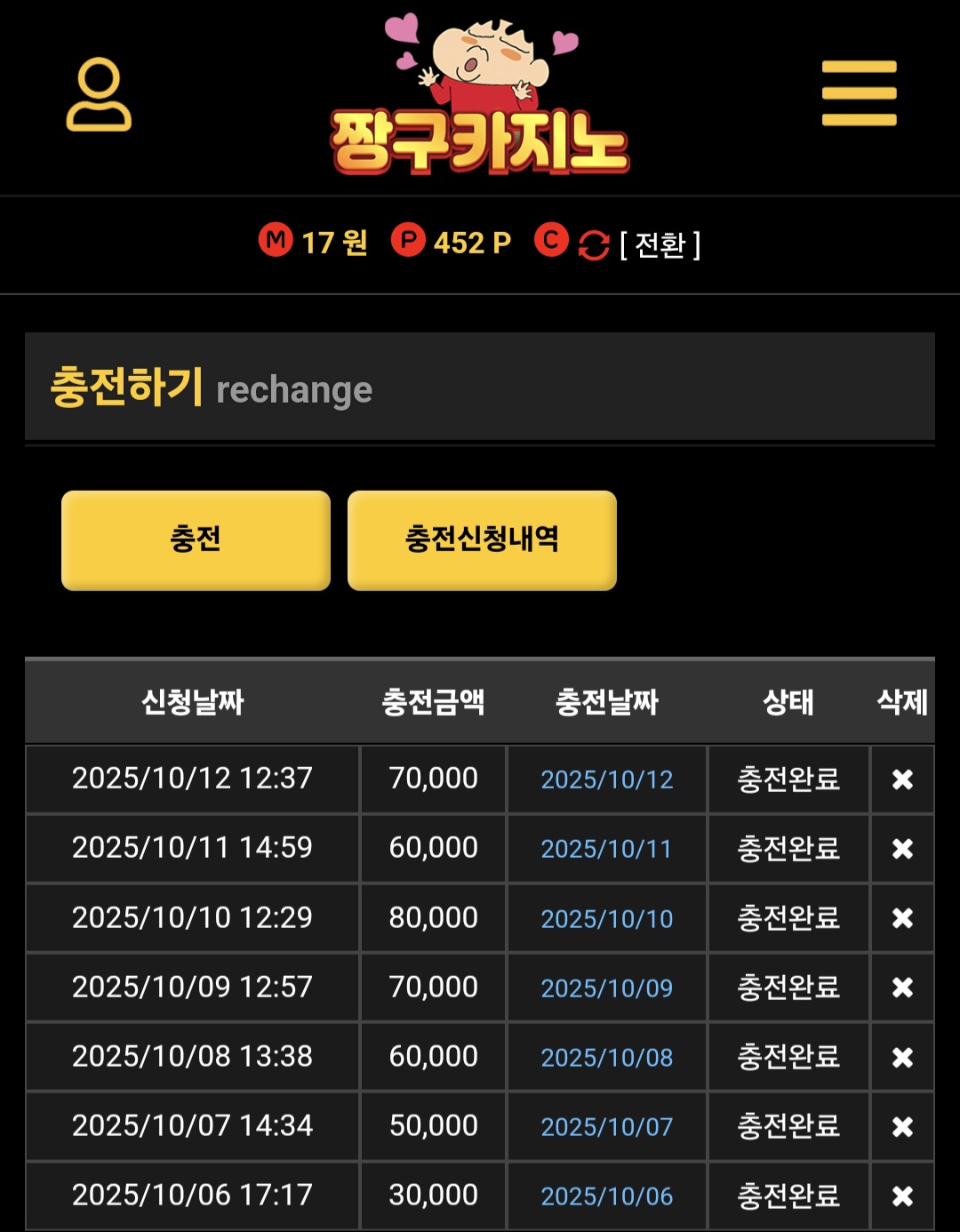Remove the 2025/10/06 17:17 record
The height and width of the screenshot is (1232, 960).
(x=902, y=1196)
